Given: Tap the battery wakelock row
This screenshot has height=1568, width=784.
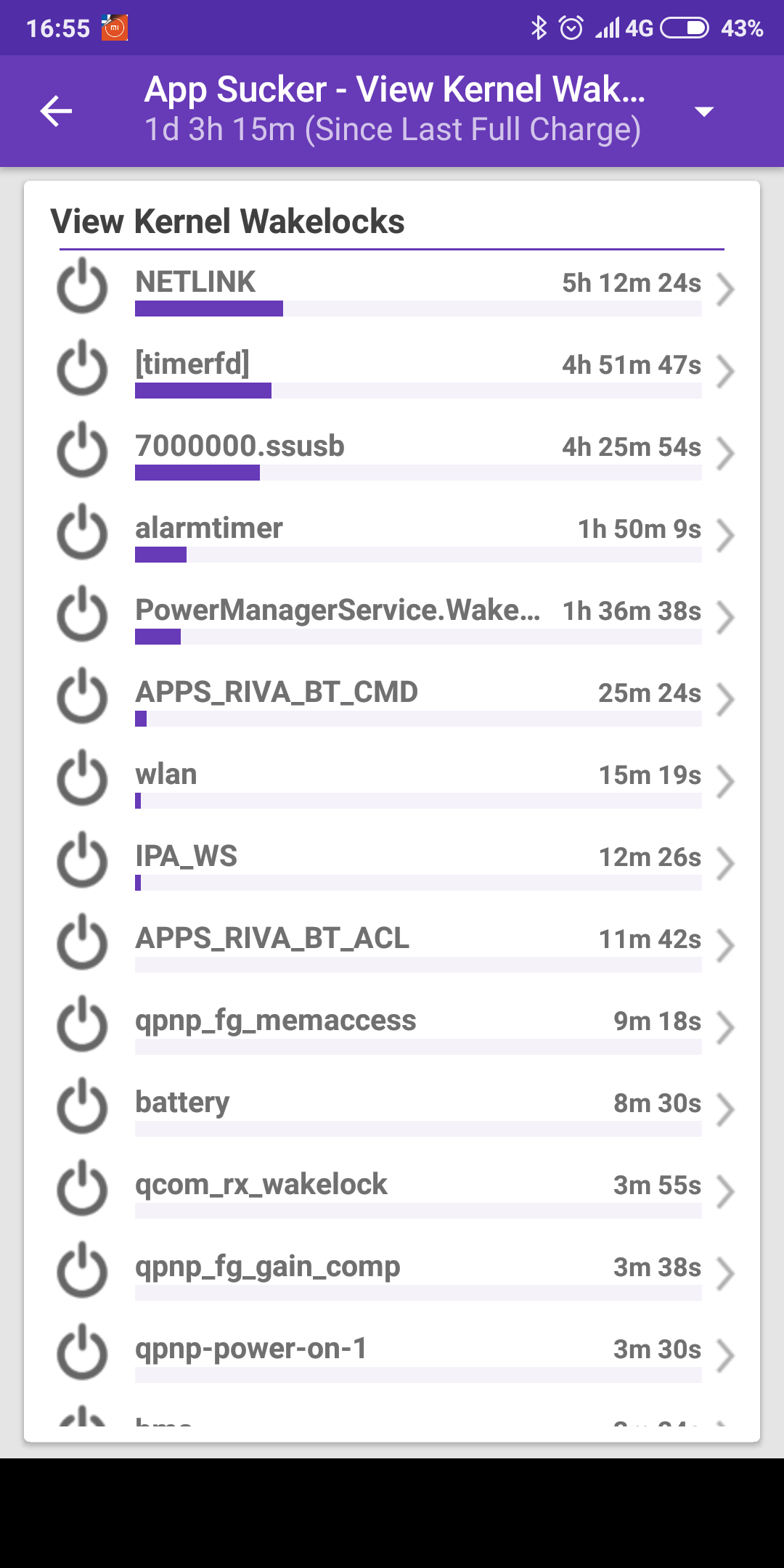Looking at the screenshot, I should pyautogui.click(x=392, y=1110).
